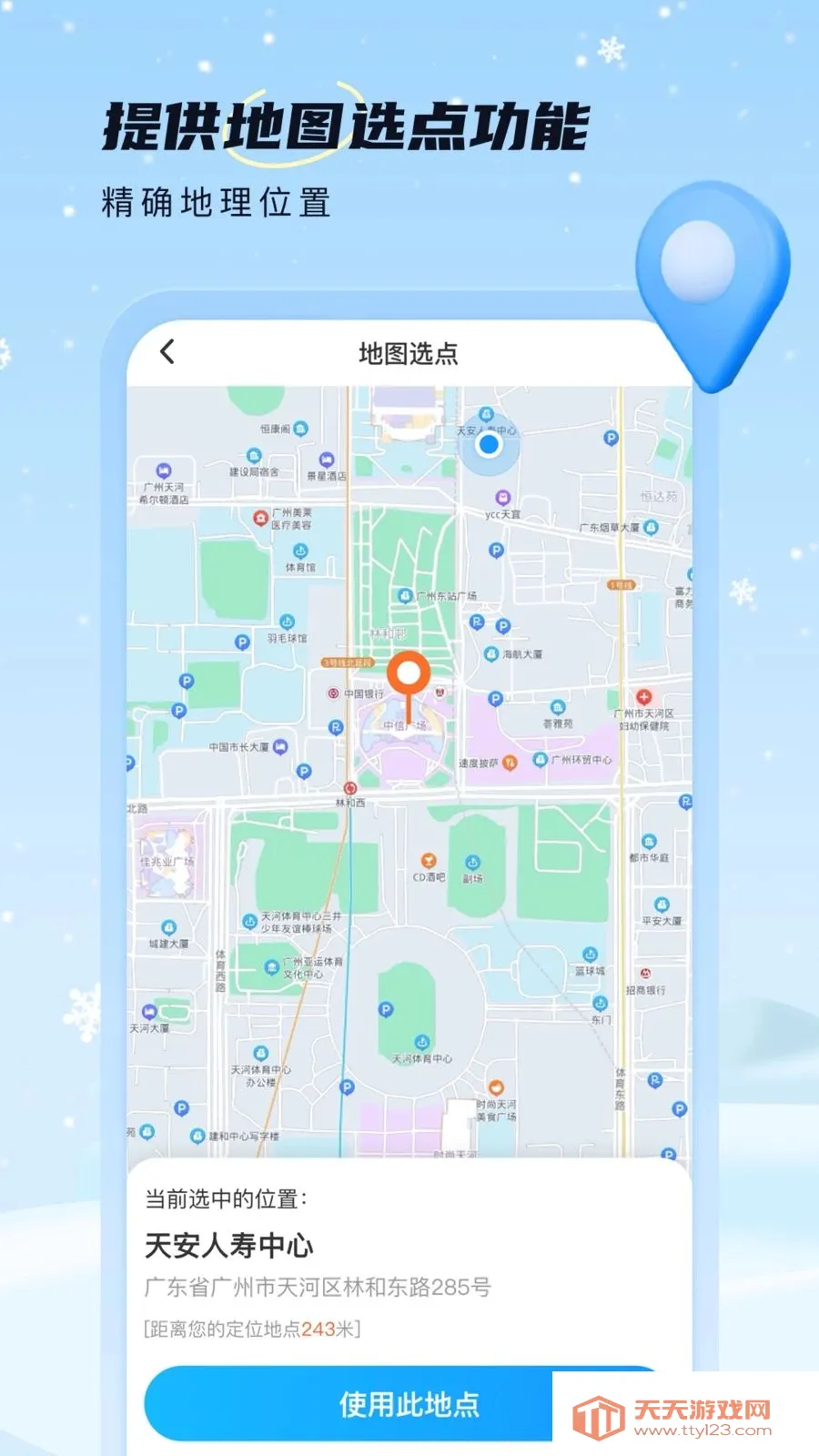Screen dimensions: 819x1456
Task: Select the 天河体育中心 stadium marker
Action: [x=420, y=1040]
